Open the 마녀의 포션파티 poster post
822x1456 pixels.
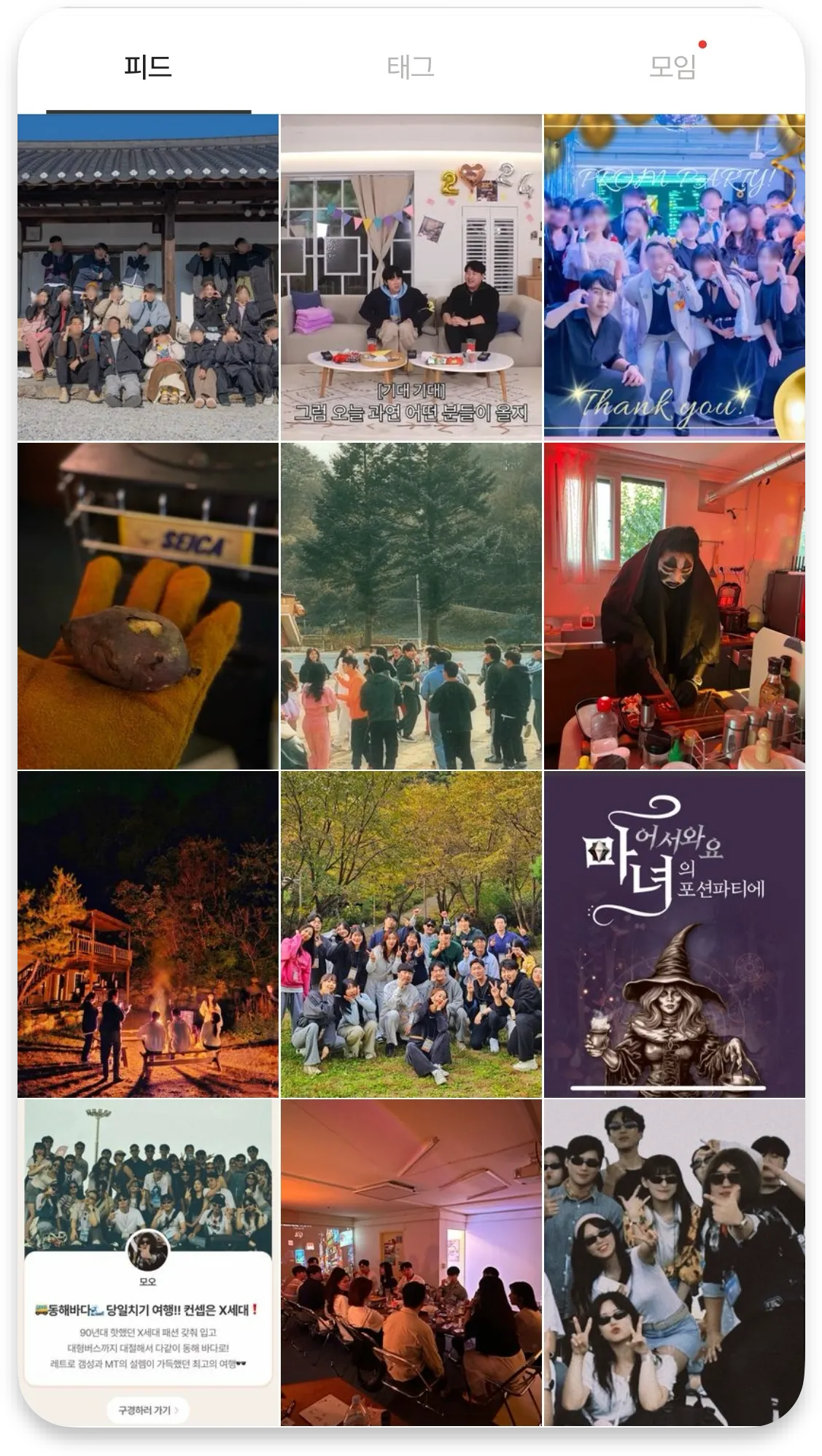[674, 934]
